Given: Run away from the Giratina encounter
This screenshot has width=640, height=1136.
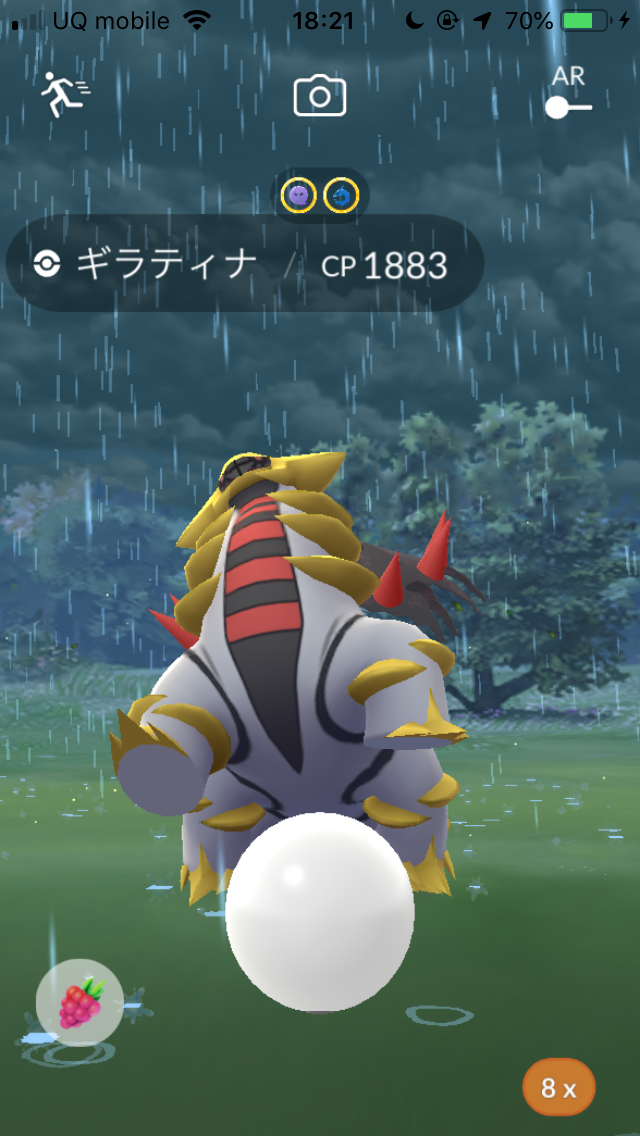Looking at the screenshot, I should (65, 95).
